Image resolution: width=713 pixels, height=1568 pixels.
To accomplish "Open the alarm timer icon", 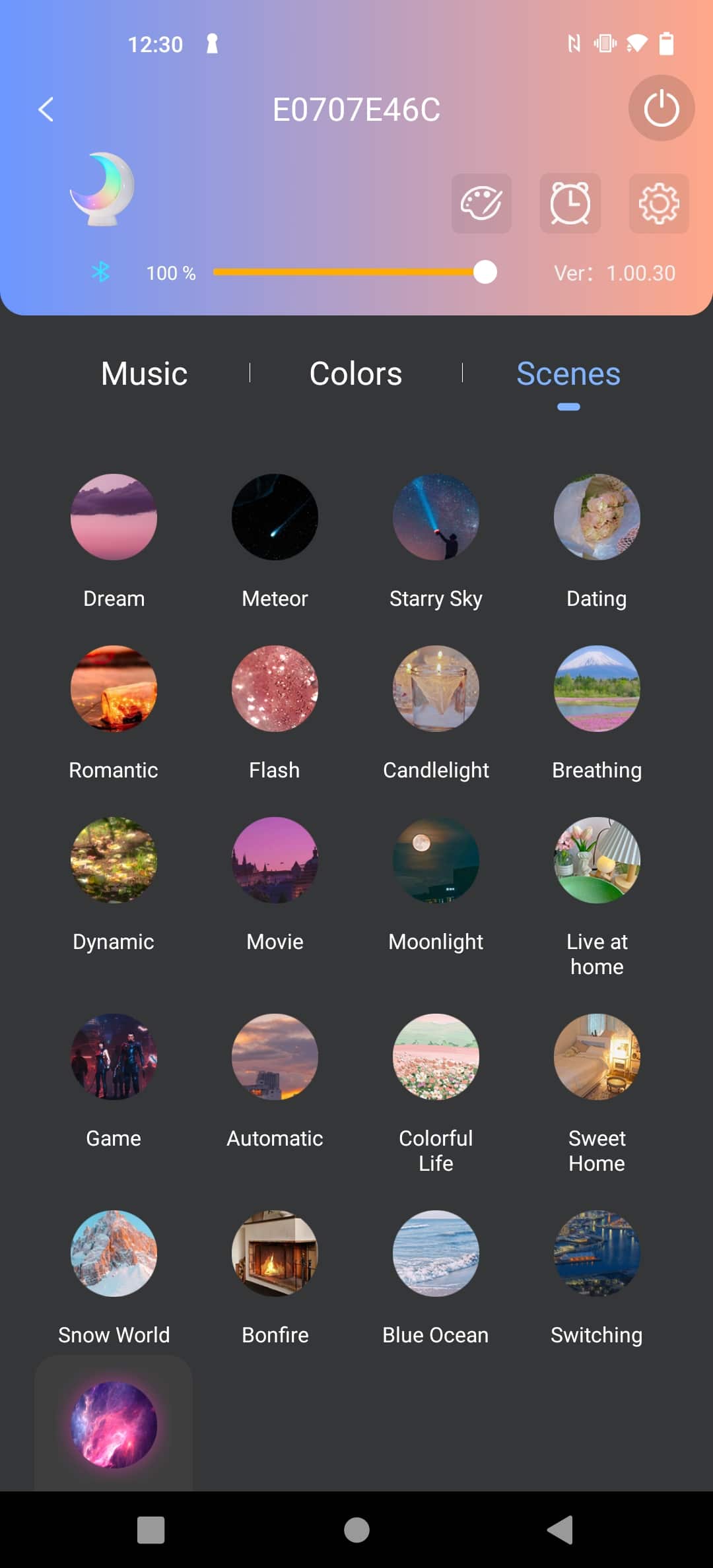I will (x=570, y=203).
